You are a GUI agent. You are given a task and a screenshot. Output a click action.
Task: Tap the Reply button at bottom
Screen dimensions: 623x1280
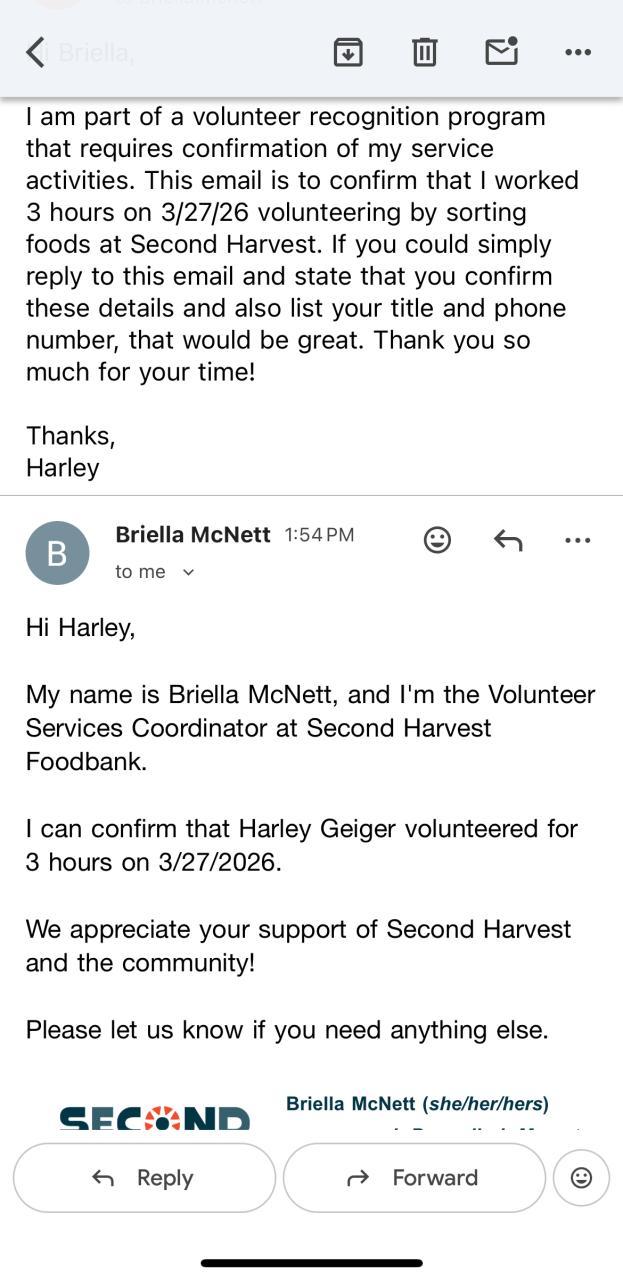(x=144, y=1178)
